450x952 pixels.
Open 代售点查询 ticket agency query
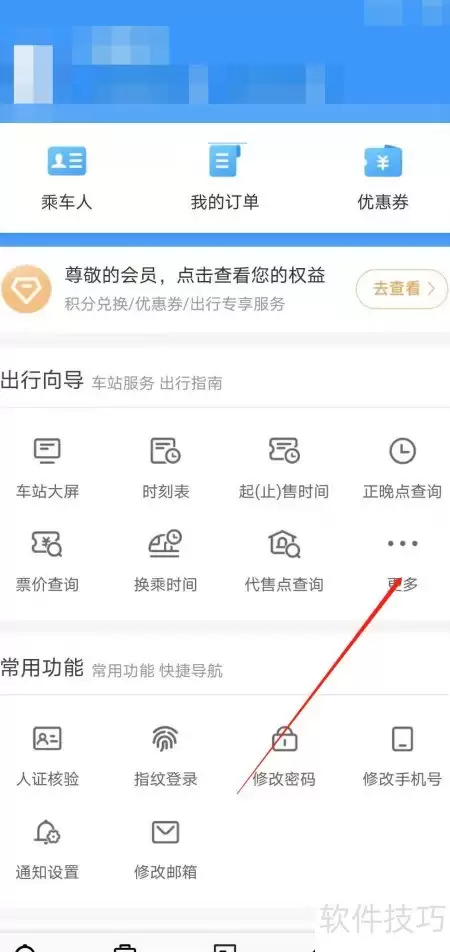(x=284, y=562)
